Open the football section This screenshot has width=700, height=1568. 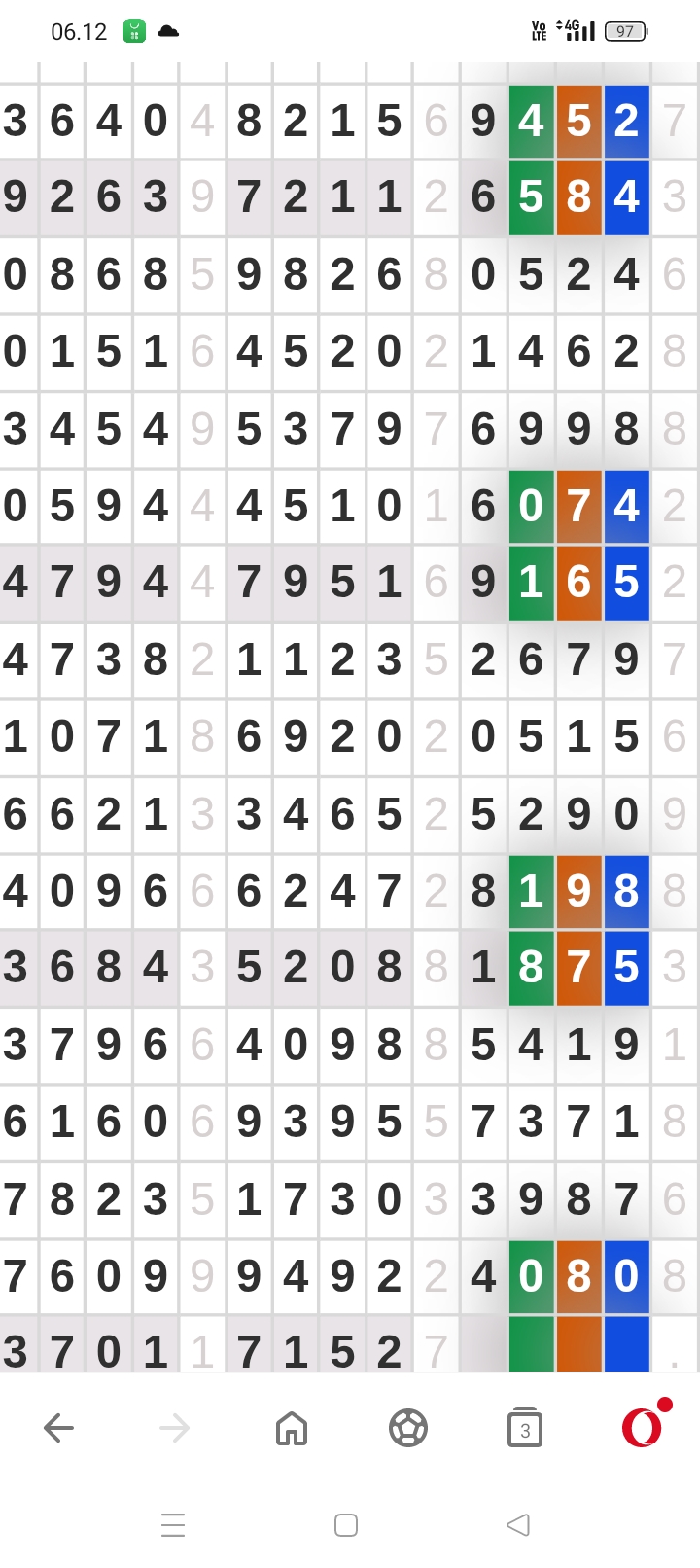click(x=408, y=1428)
